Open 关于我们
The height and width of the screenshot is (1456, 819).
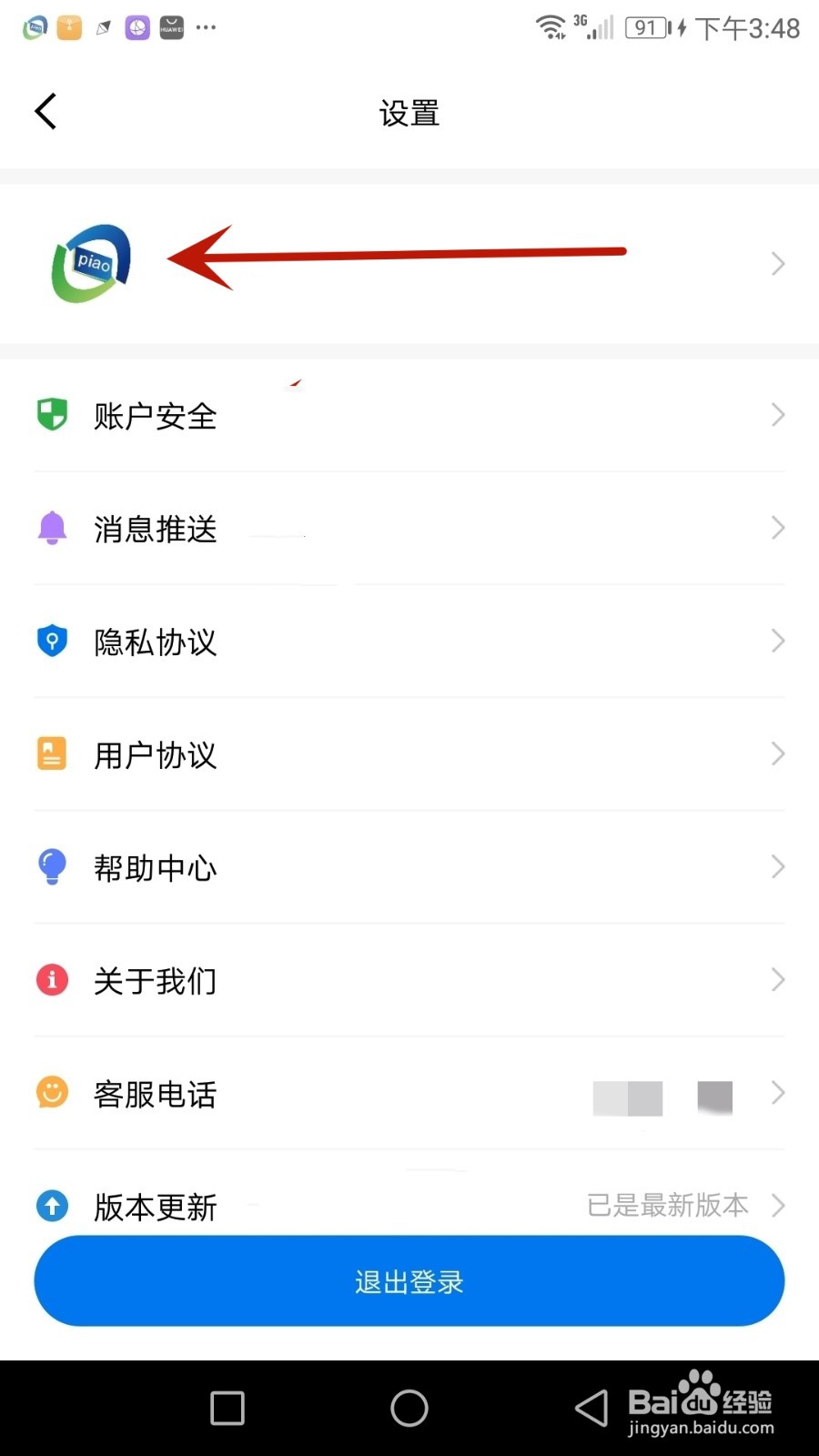tap(409, 980)
